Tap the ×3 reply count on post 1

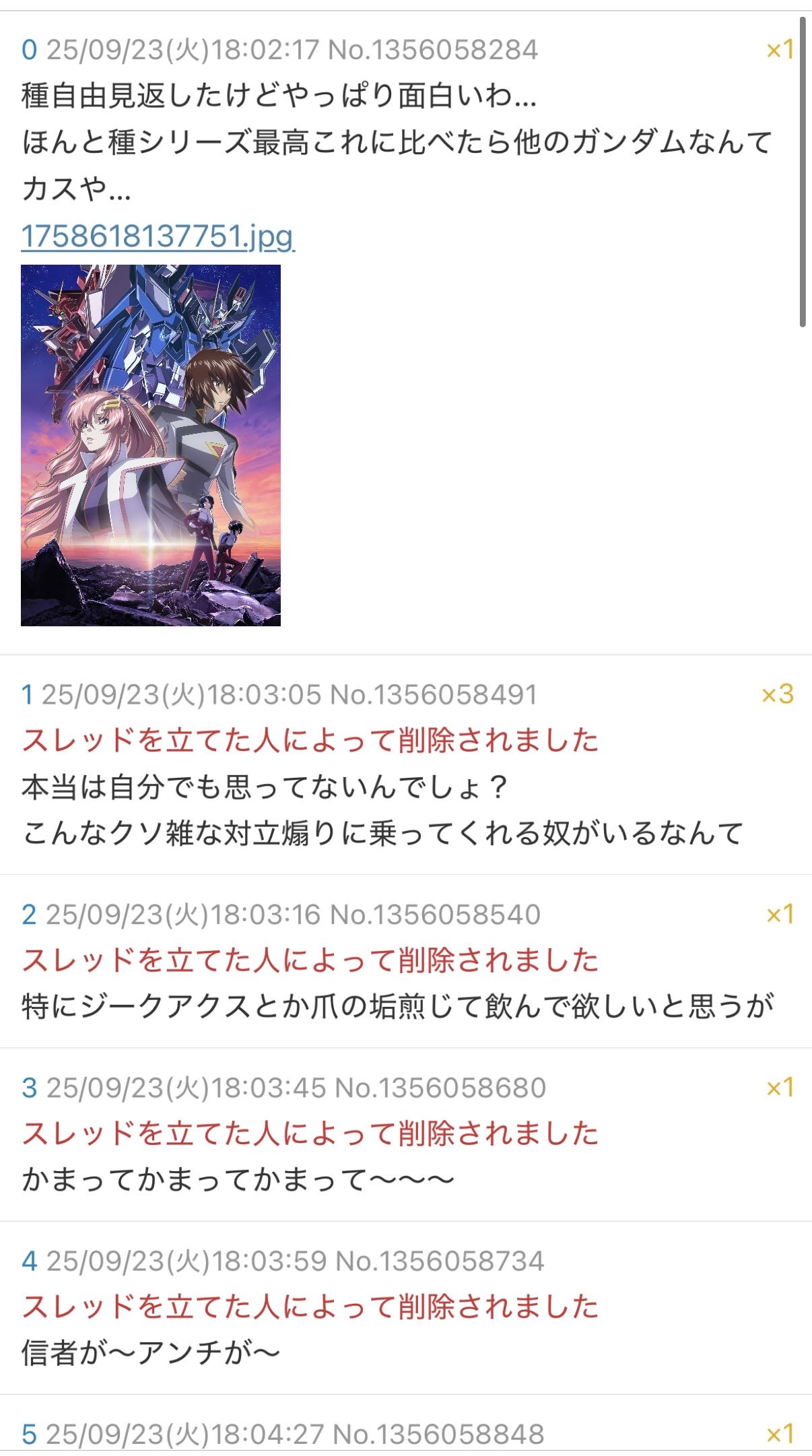tap(777, 694)
